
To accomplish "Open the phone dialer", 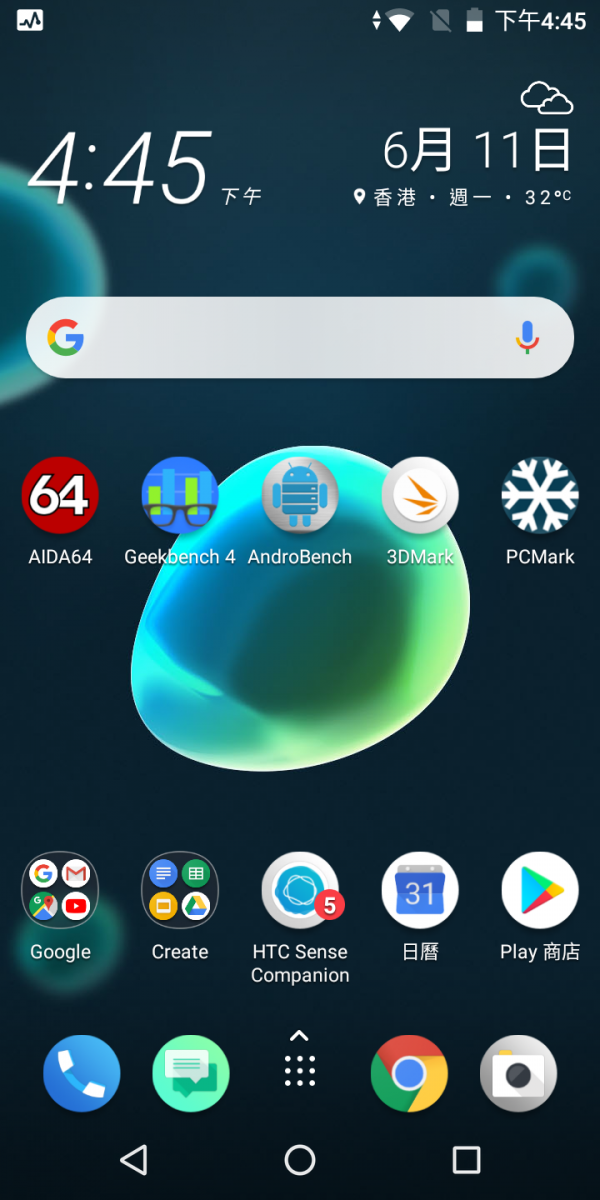I will pyautogui.click(x=82, y=1074).
